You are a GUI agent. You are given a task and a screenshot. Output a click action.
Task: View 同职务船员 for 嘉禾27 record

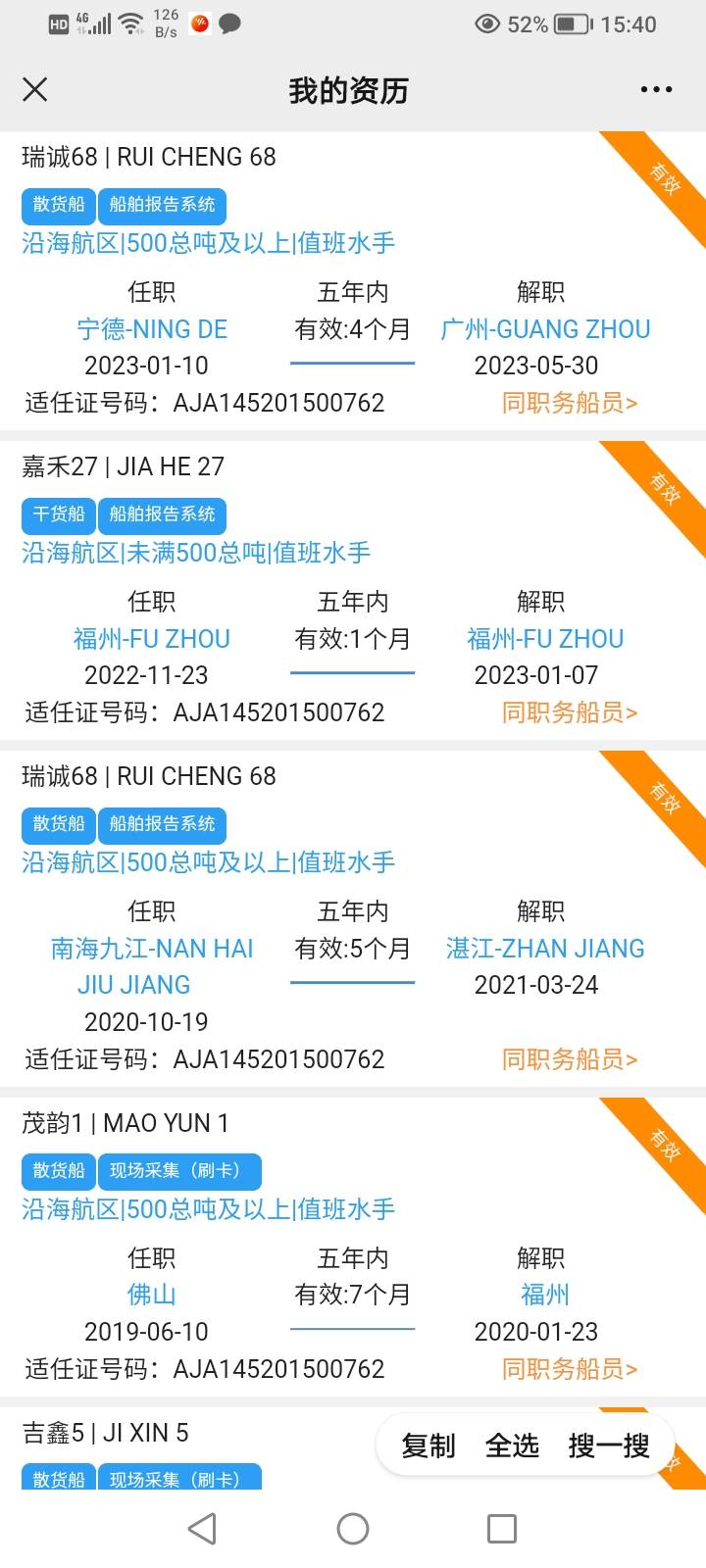570,712
